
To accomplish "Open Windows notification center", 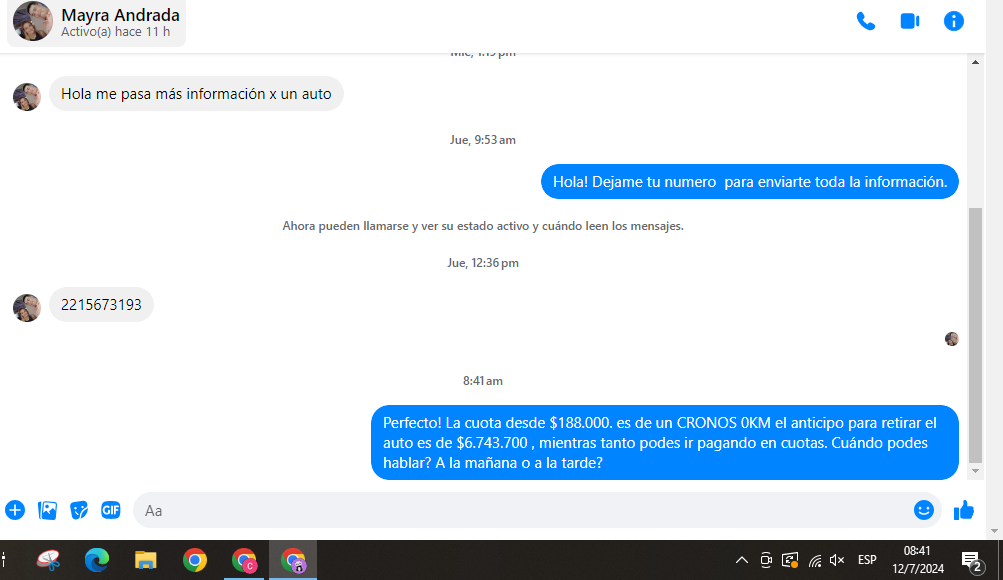I will pos(970,560).
